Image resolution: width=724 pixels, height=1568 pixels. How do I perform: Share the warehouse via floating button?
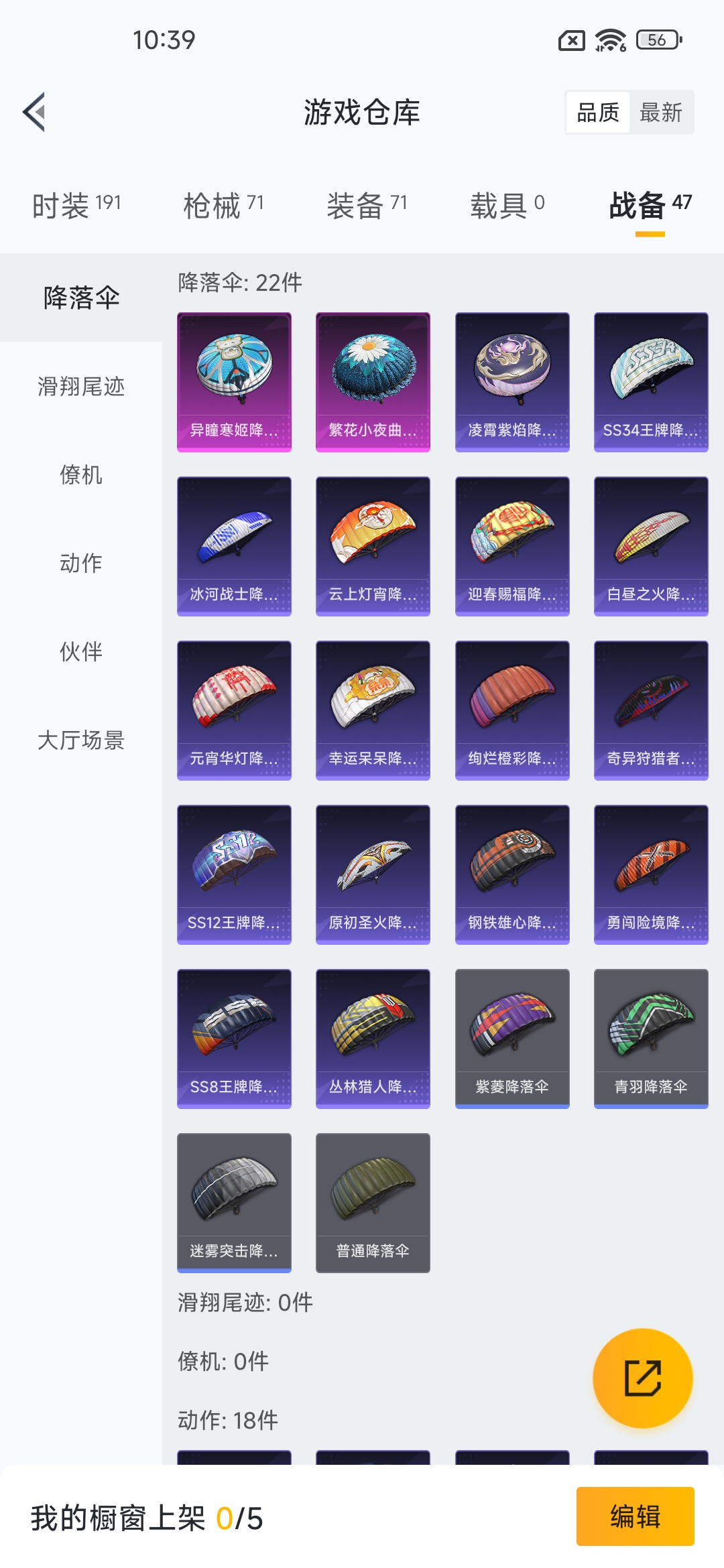[643, 1378]
